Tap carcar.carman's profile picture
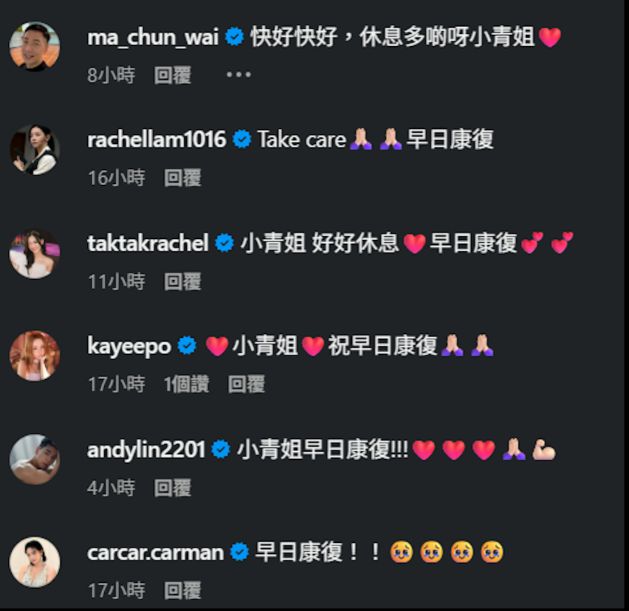This screenshot has width=629, height=611. (35, 562)
